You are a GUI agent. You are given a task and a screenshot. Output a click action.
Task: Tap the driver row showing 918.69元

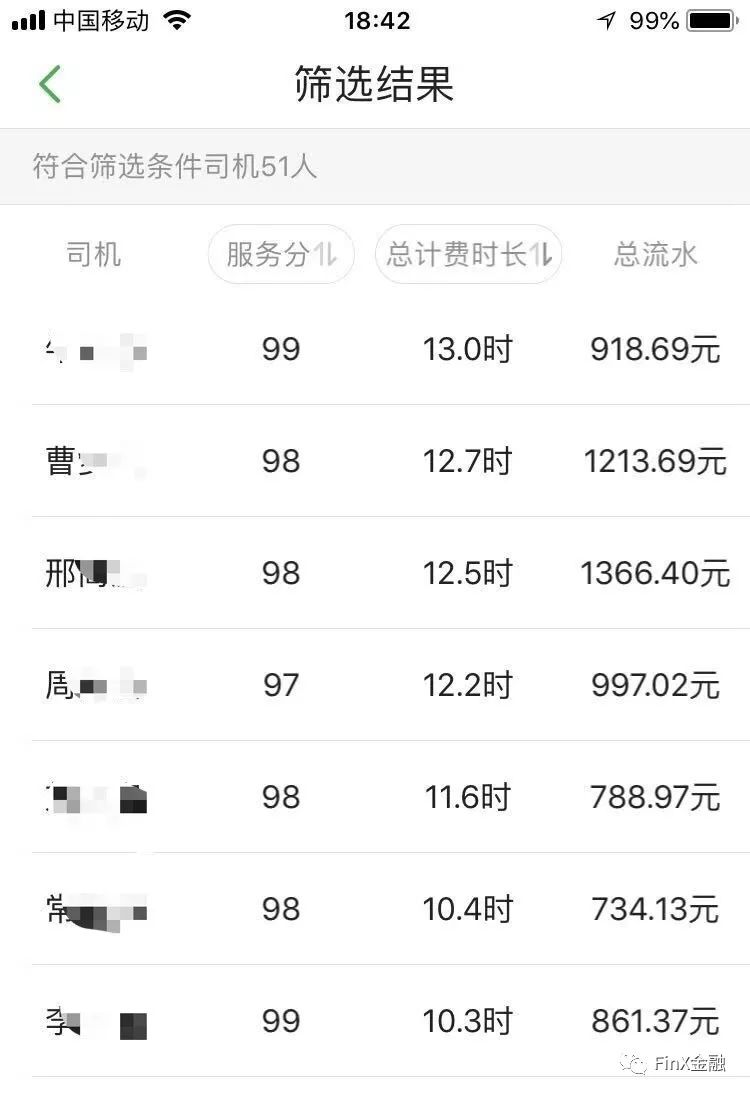point(375,350)
